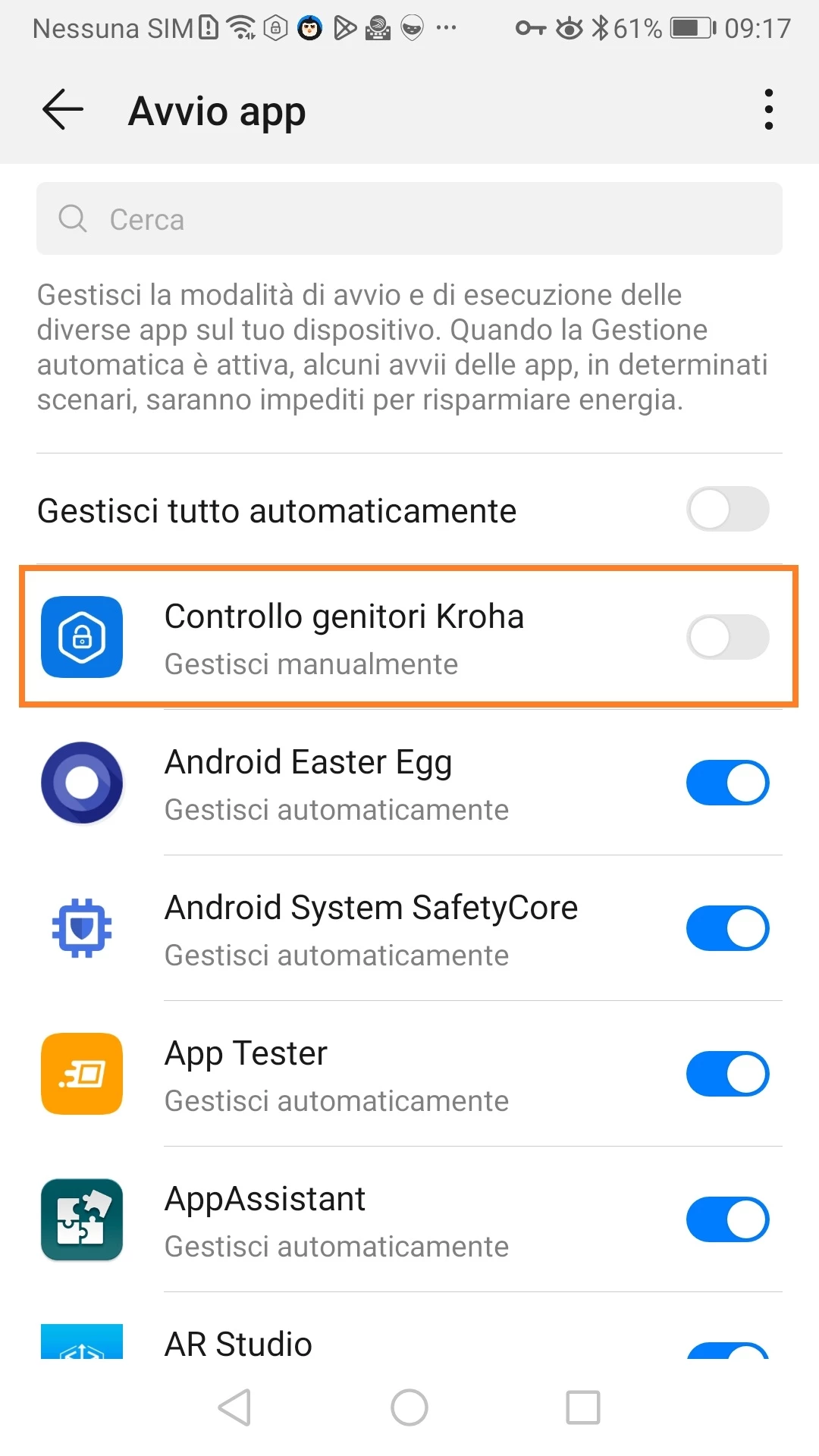Go back from Avvio app
The height and width of the screenshot is (1456, 819).
63,110
